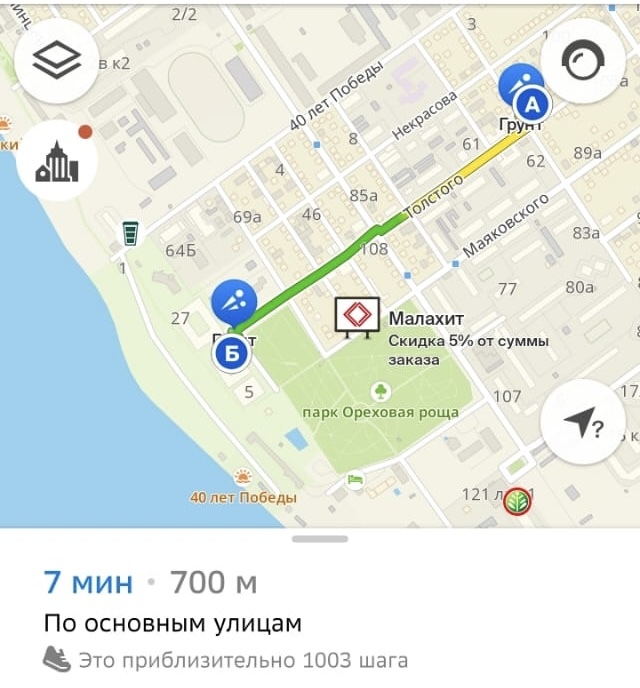Viewport: 640px width, 688px height.
Task: Open the map layers button
Action: pos(57,62)
